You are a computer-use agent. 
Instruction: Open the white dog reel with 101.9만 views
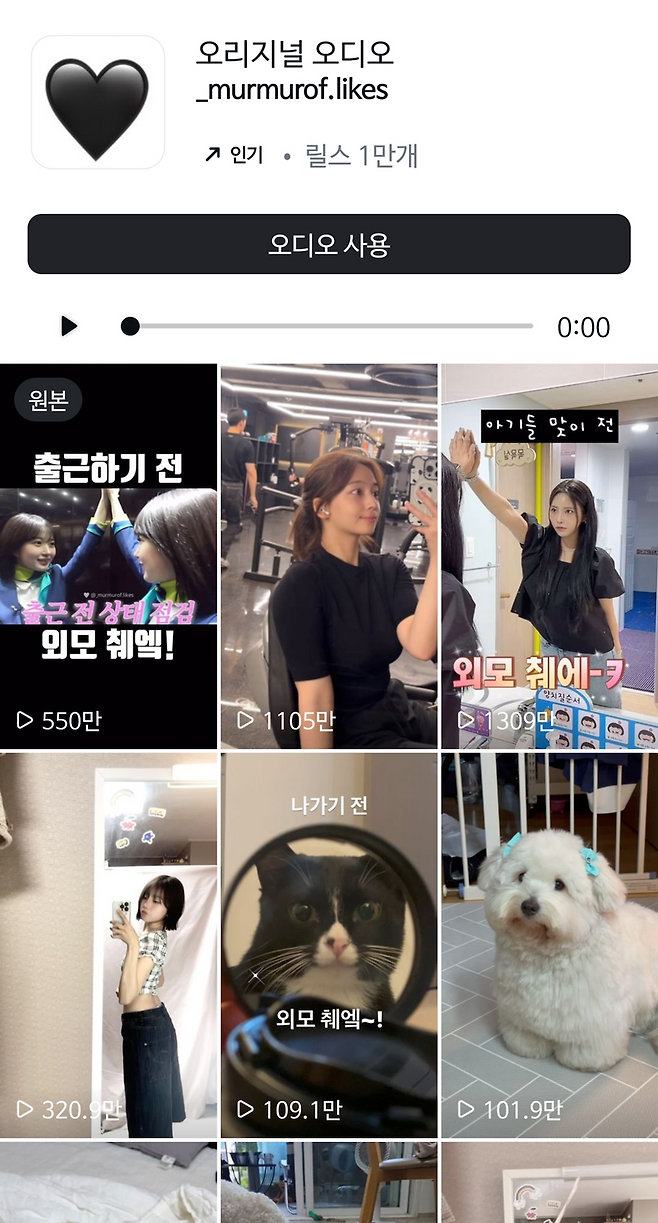549,945
